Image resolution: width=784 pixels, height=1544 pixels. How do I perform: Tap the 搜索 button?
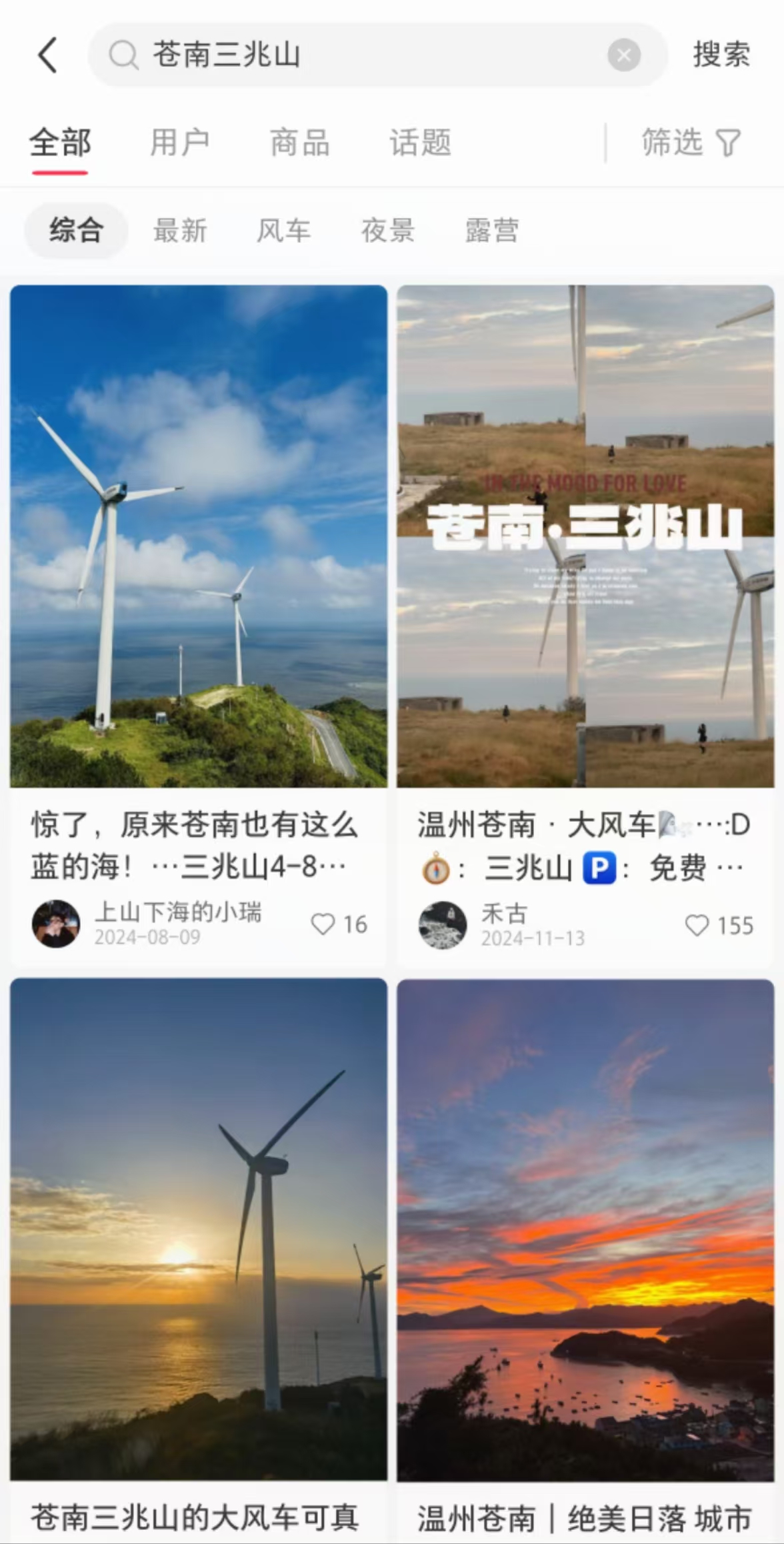(x=721, y=55)
